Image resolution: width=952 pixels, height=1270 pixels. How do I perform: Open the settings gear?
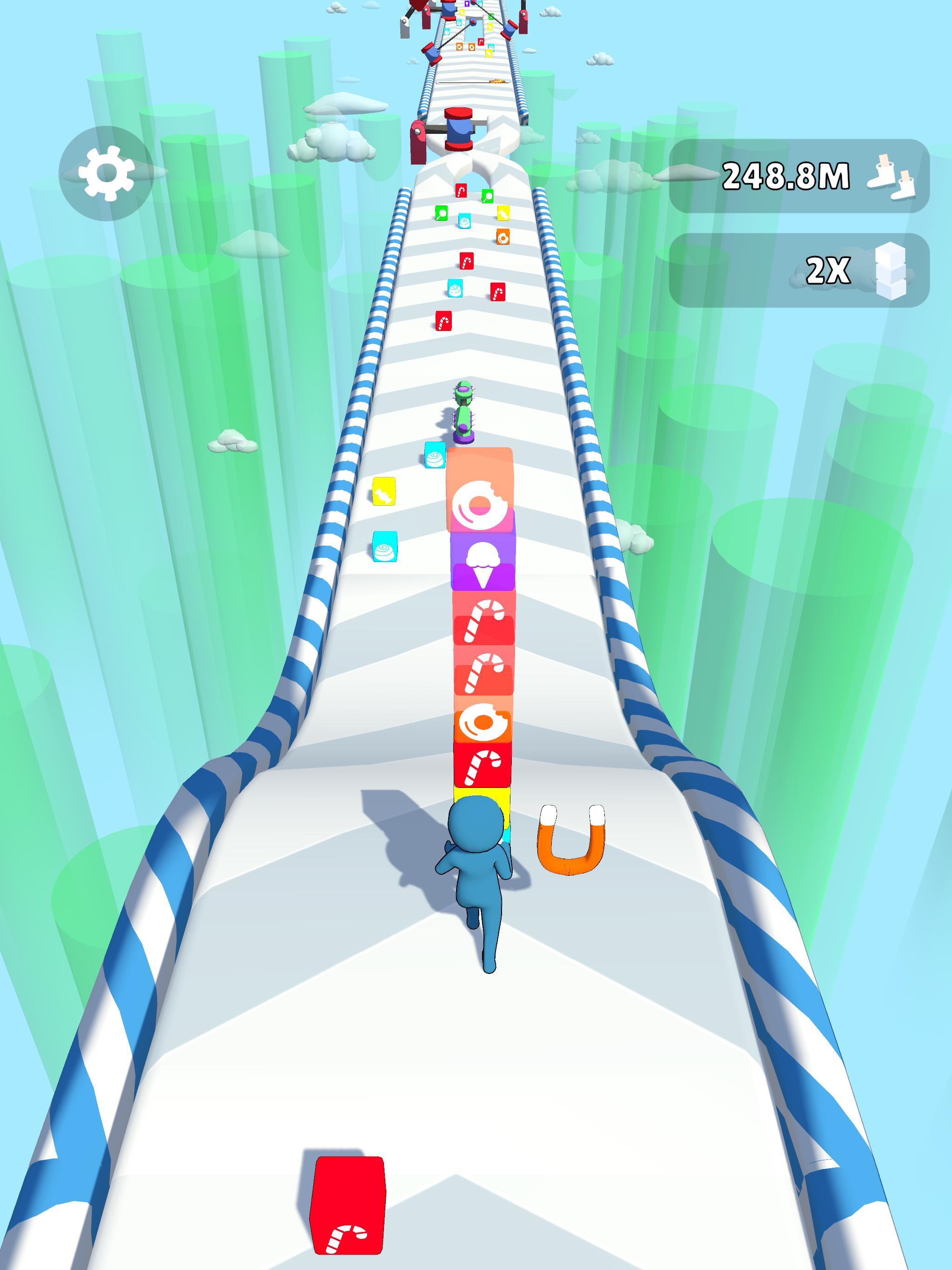pos(106,173)
